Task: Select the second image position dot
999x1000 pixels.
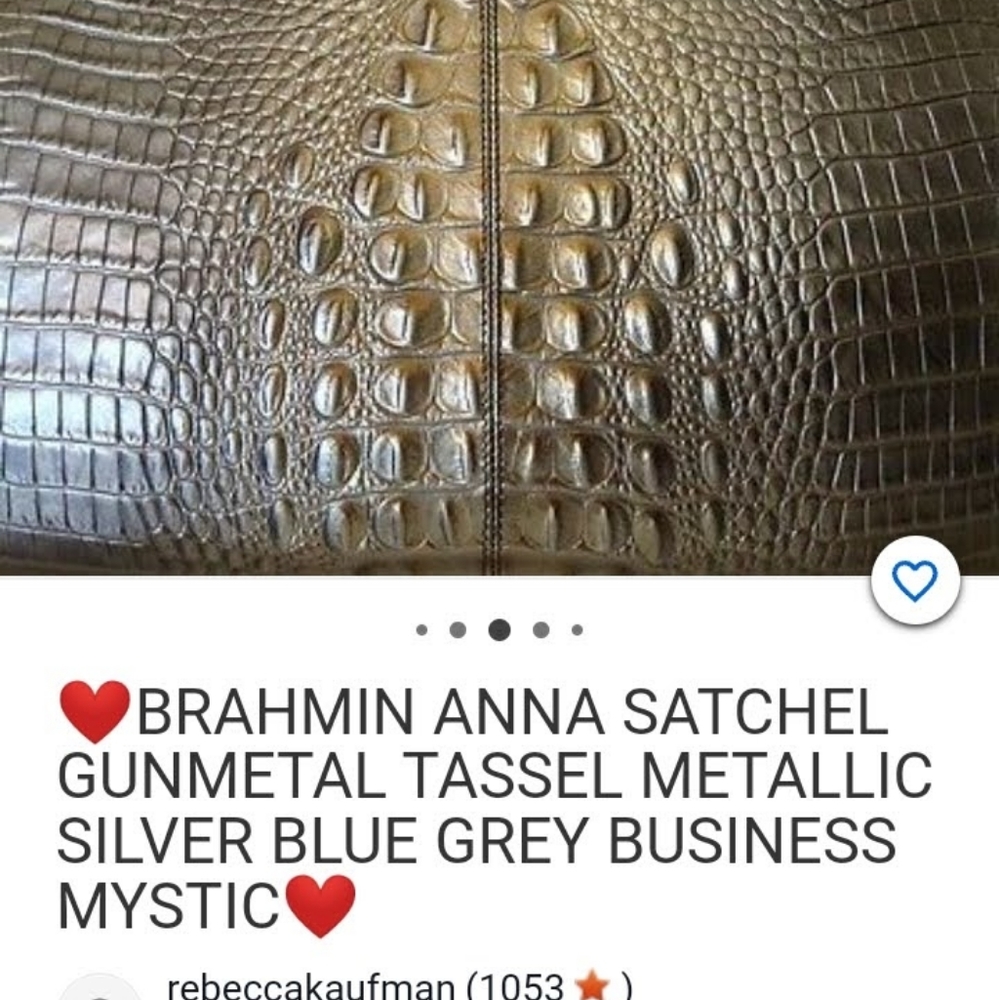Action: 460,630
